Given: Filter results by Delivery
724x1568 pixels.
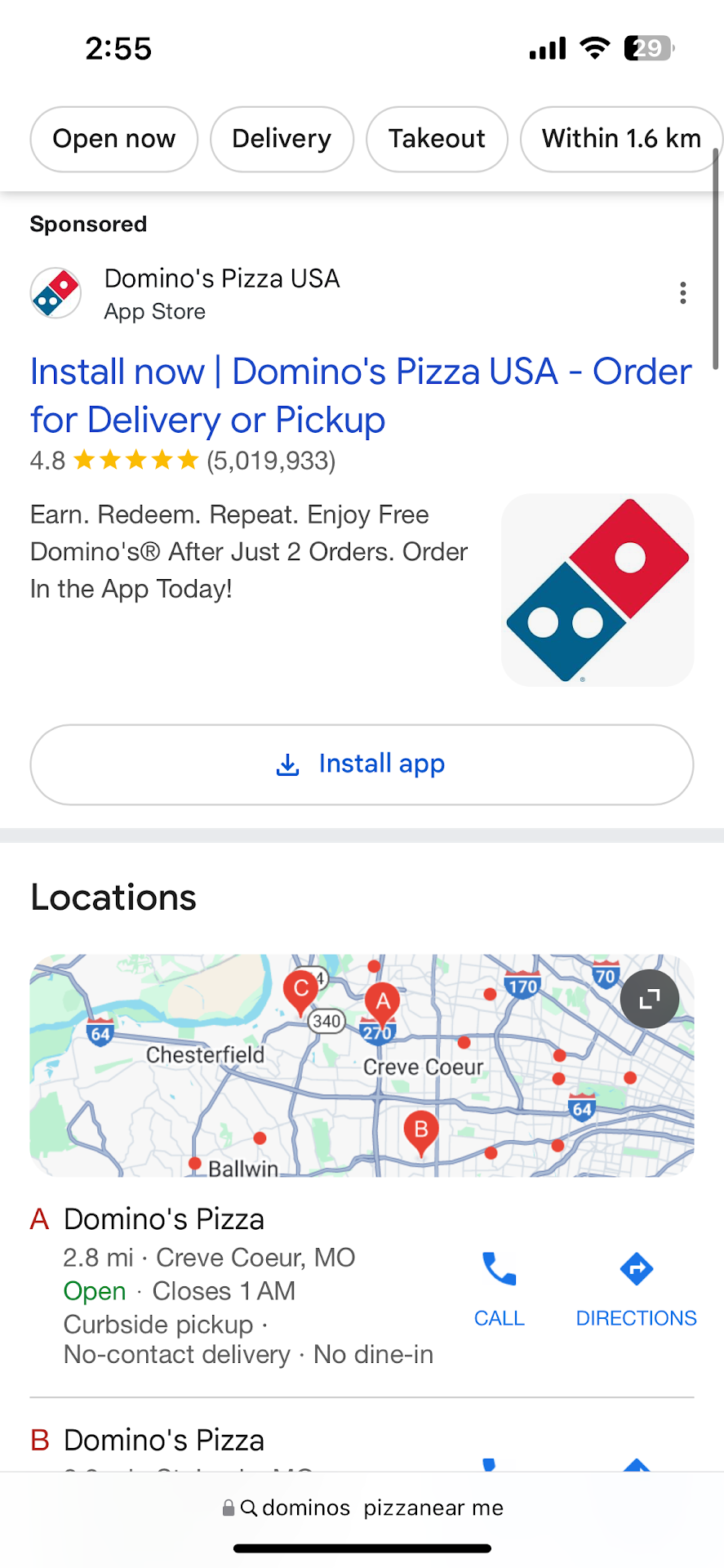Looking at the screenshot, I should click(x=282, y=139).
